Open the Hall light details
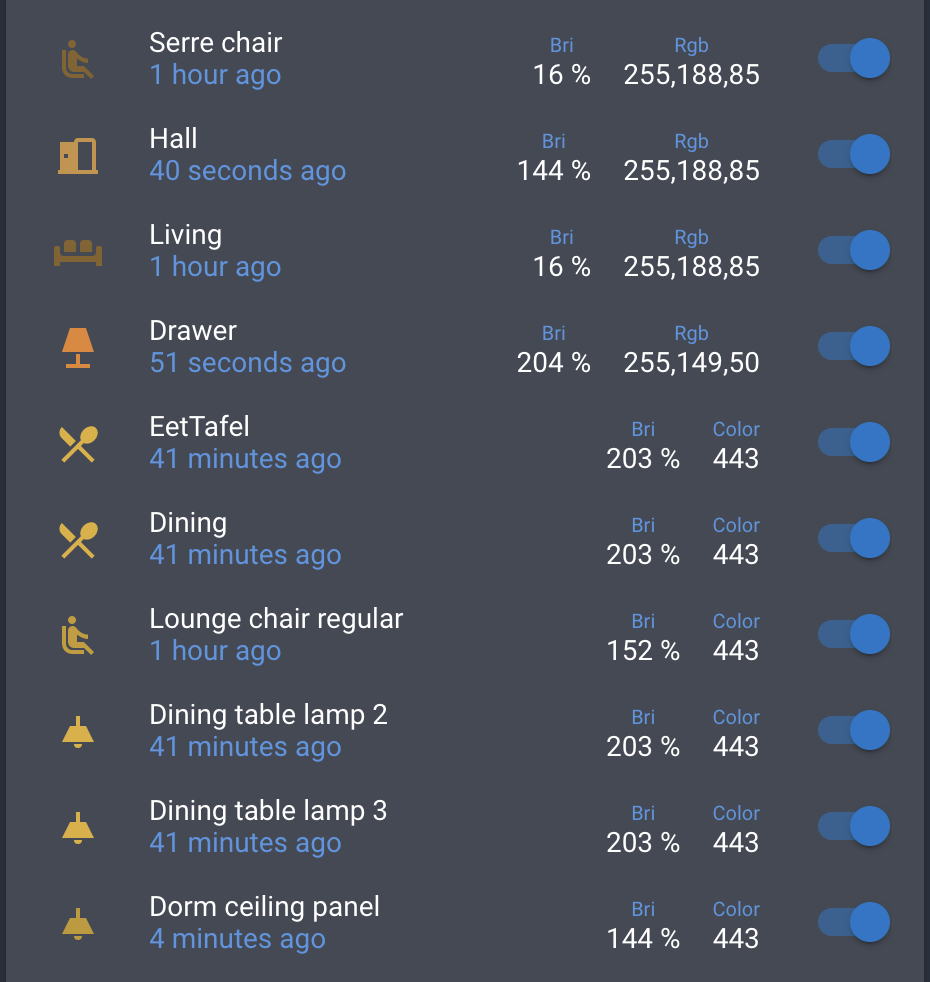 pyautogui.click(x=174, y=139)
